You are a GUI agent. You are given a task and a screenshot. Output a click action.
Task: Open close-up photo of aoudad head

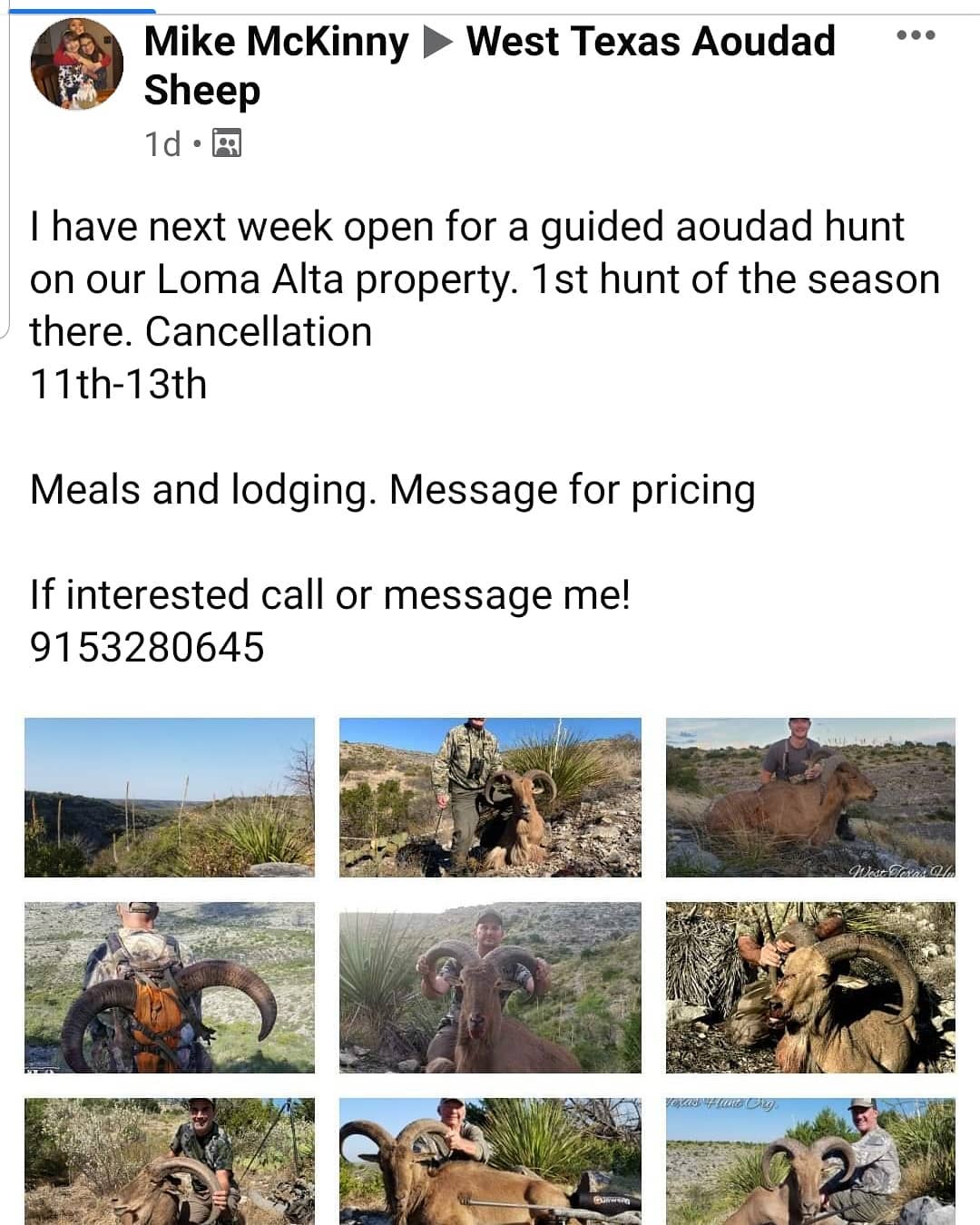coord(810,987)
